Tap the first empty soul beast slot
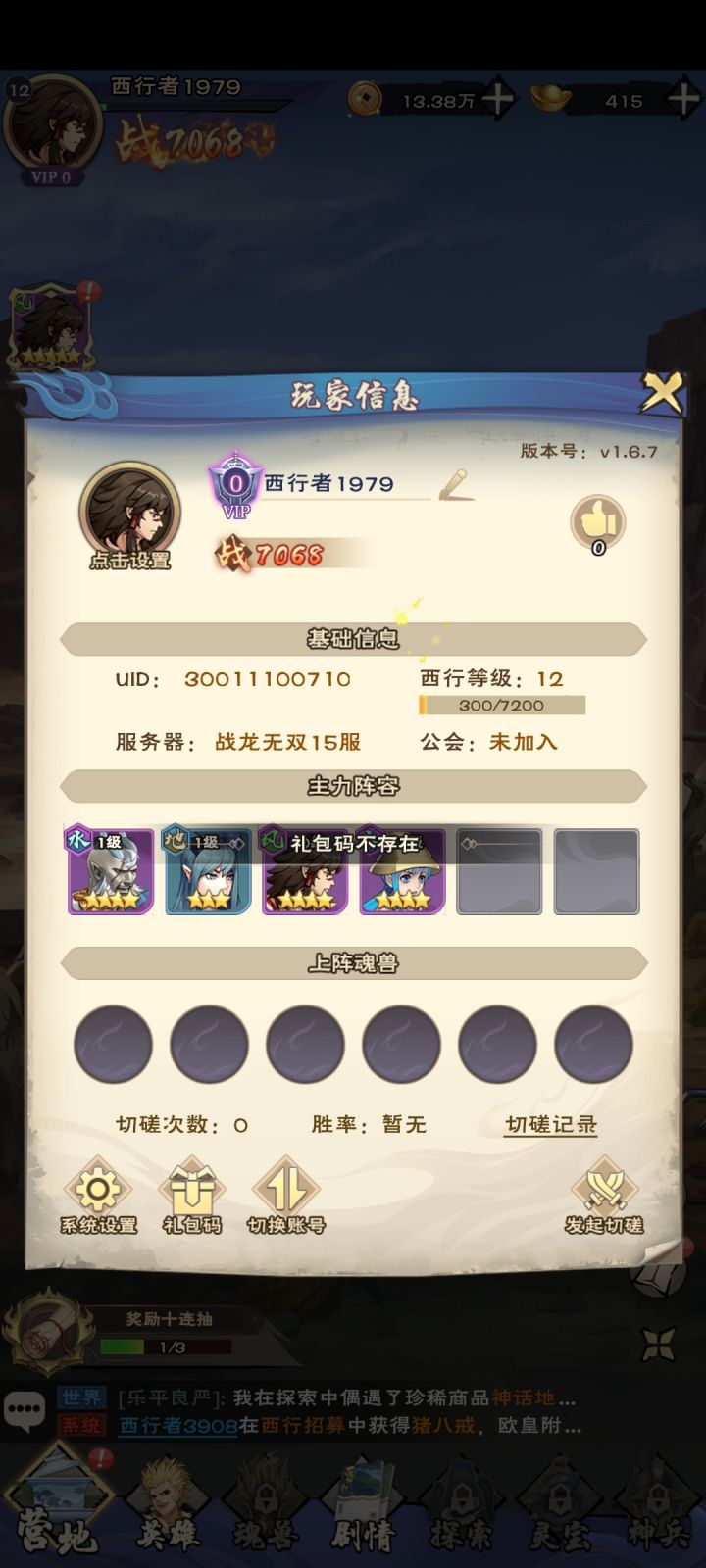This screenshot has height=1568, width=706. pos(113,1045)
